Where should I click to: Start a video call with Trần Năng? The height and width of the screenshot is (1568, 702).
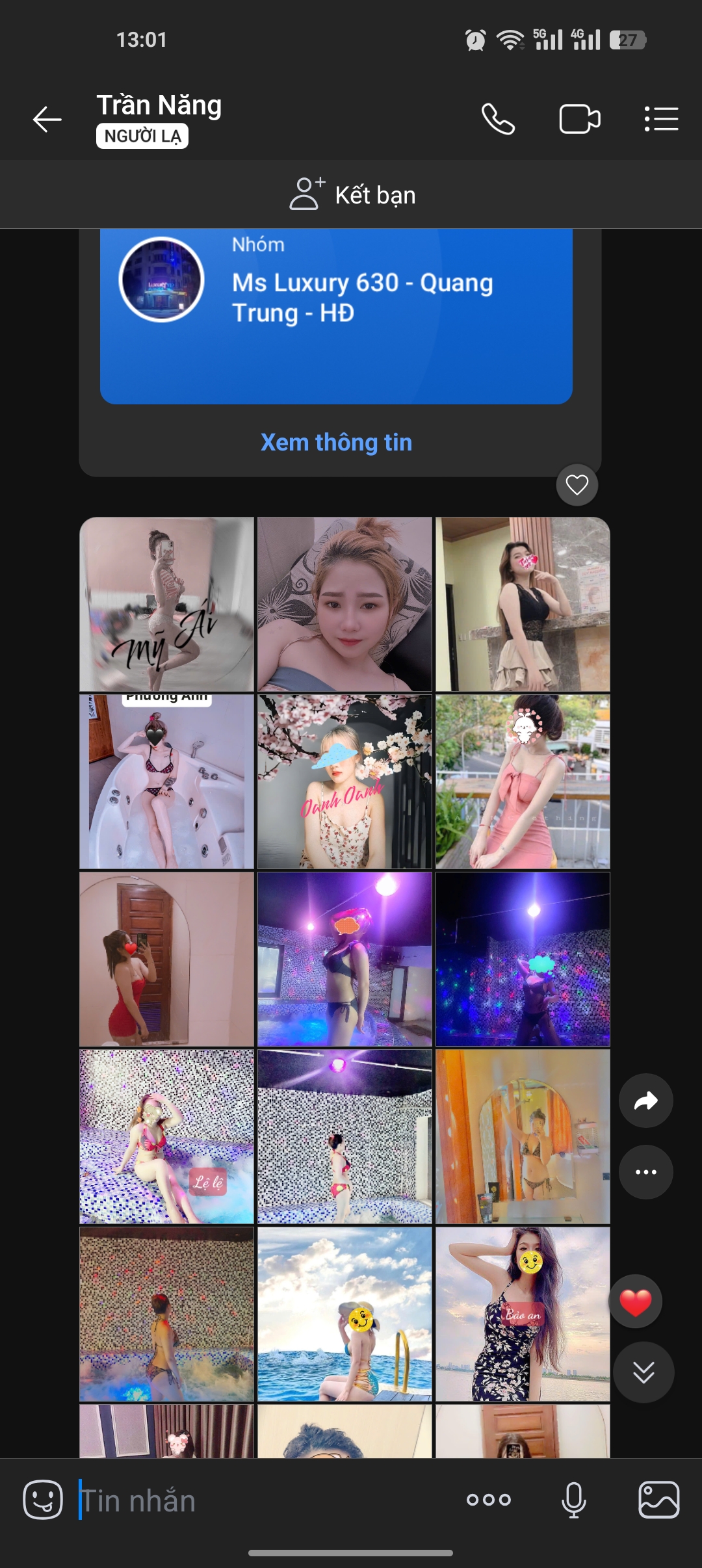coord(579,120)
